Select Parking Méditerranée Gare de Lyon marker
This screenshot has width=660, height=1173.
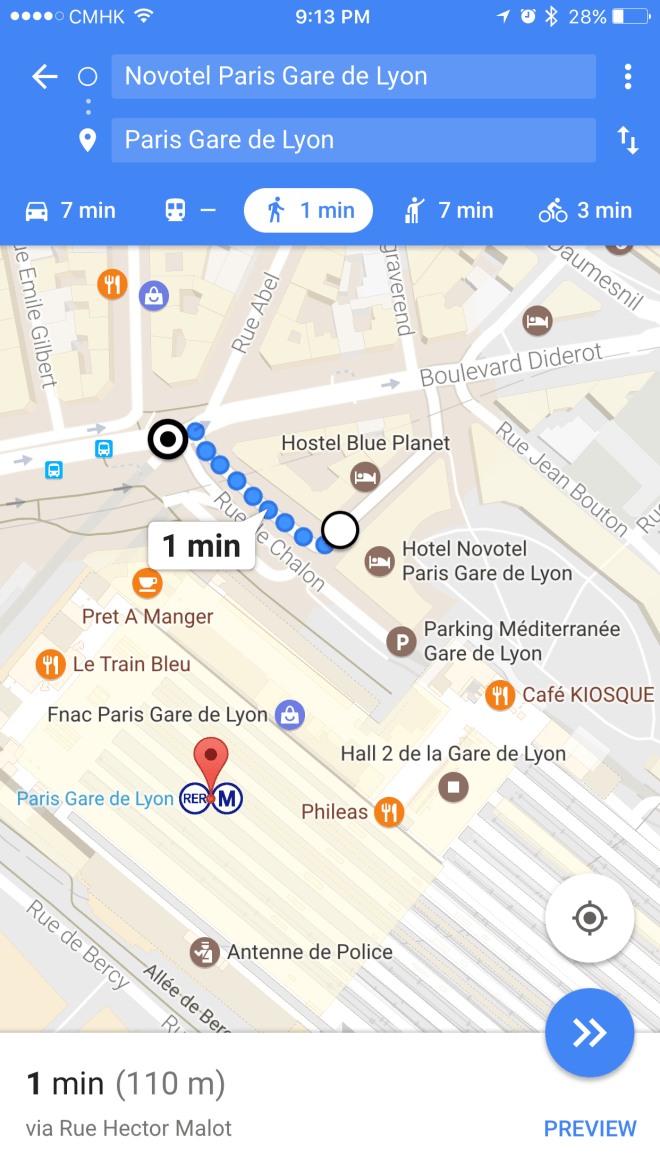[x=402, y=641]
